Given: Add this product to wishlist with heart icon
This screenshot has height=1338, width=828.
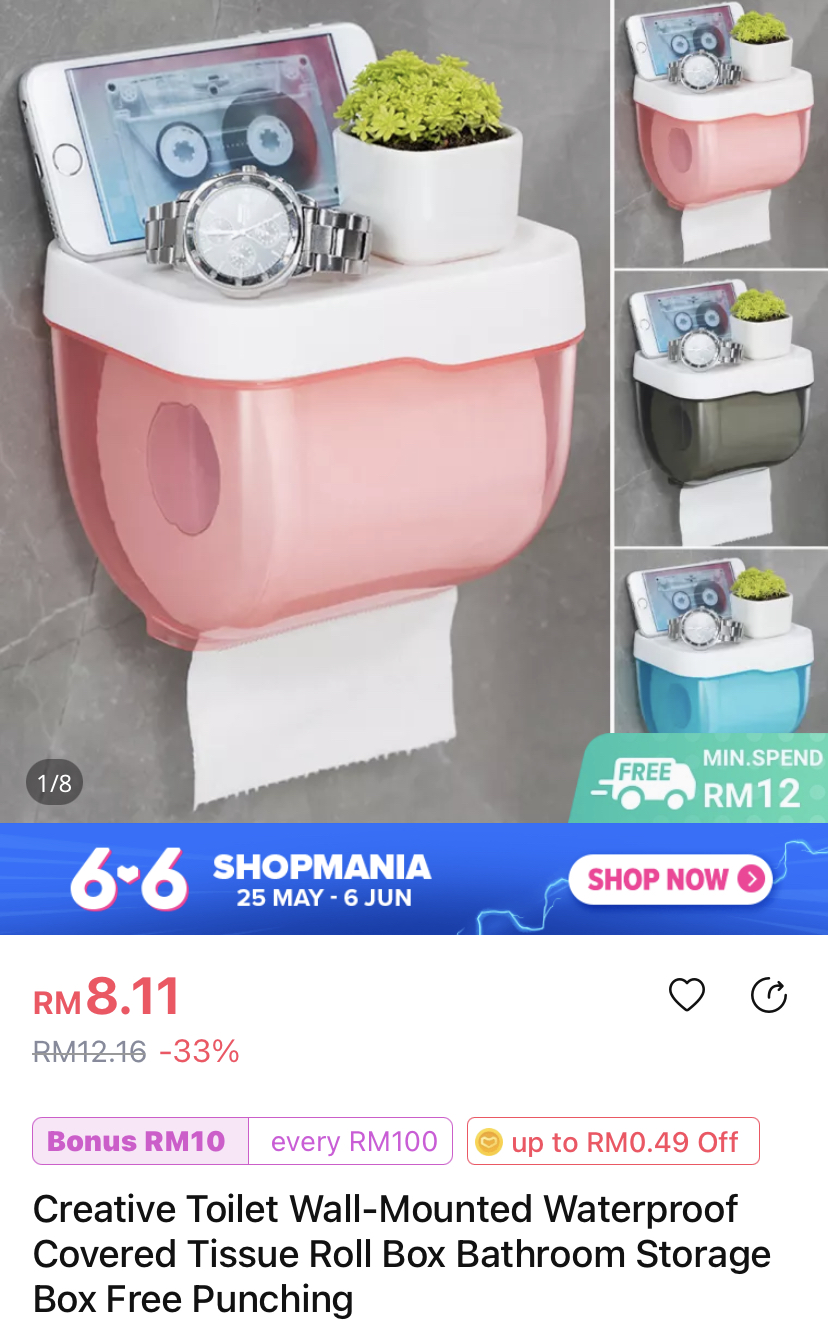Looking at the screenshot, I should coord(686,995).
